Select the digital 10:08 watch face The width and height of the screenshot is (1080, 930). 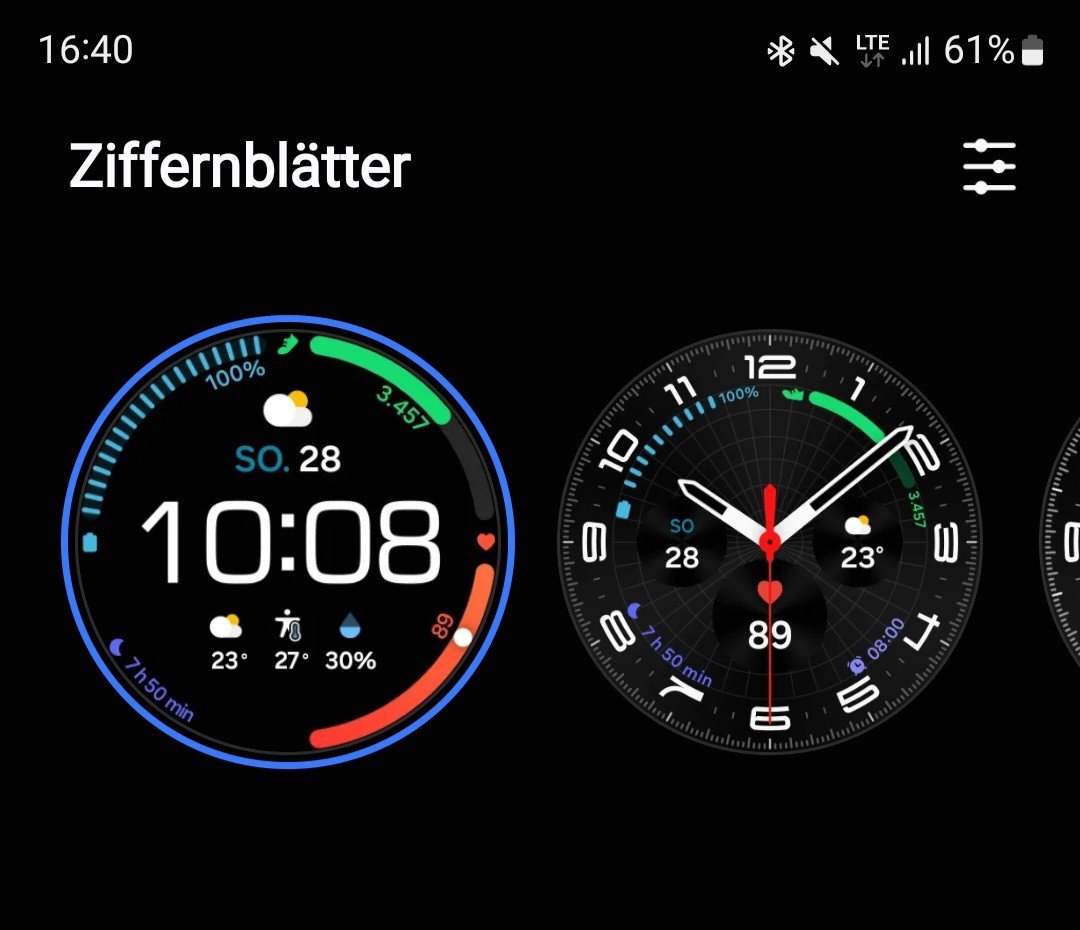[288, 542]
